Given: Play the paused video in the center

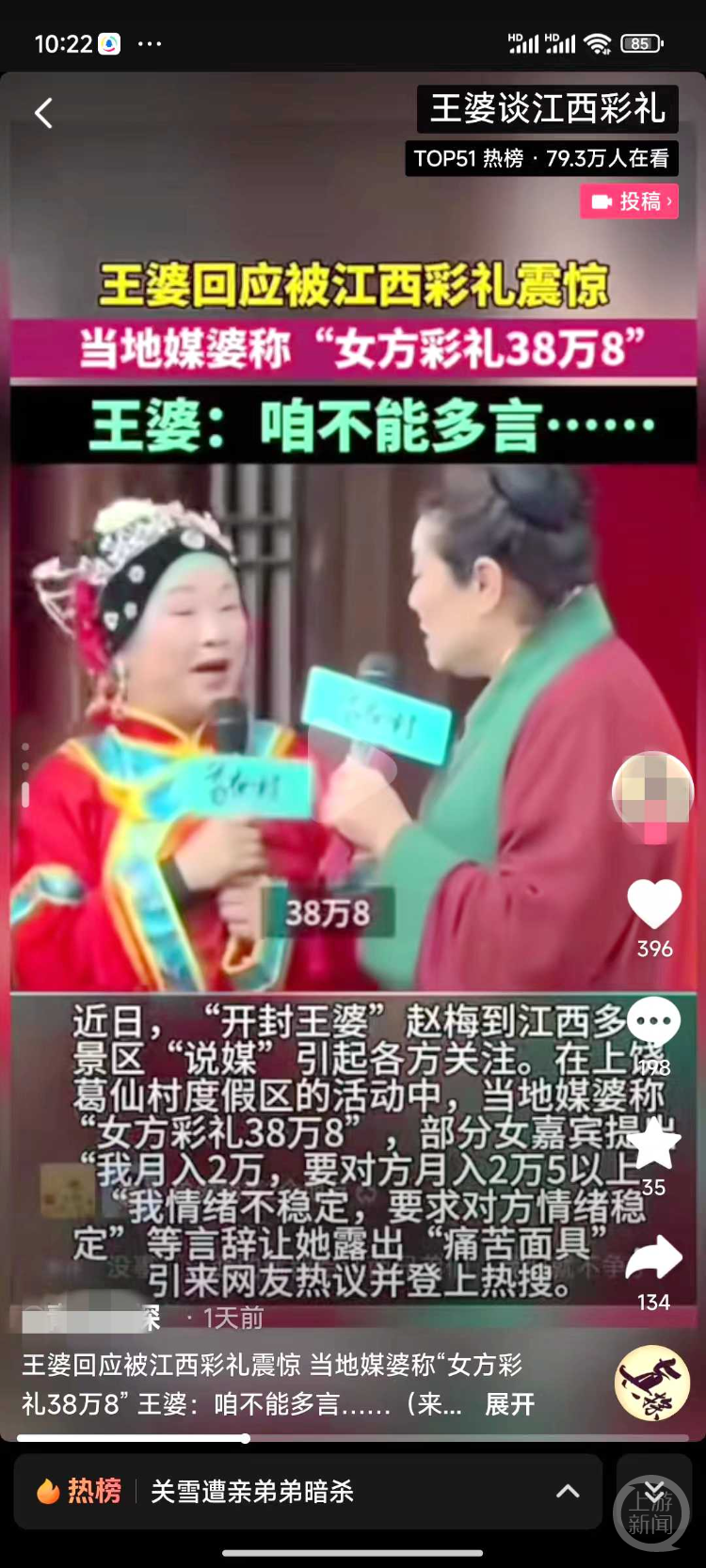Looking at the screenshot, I should coord(353,753).
